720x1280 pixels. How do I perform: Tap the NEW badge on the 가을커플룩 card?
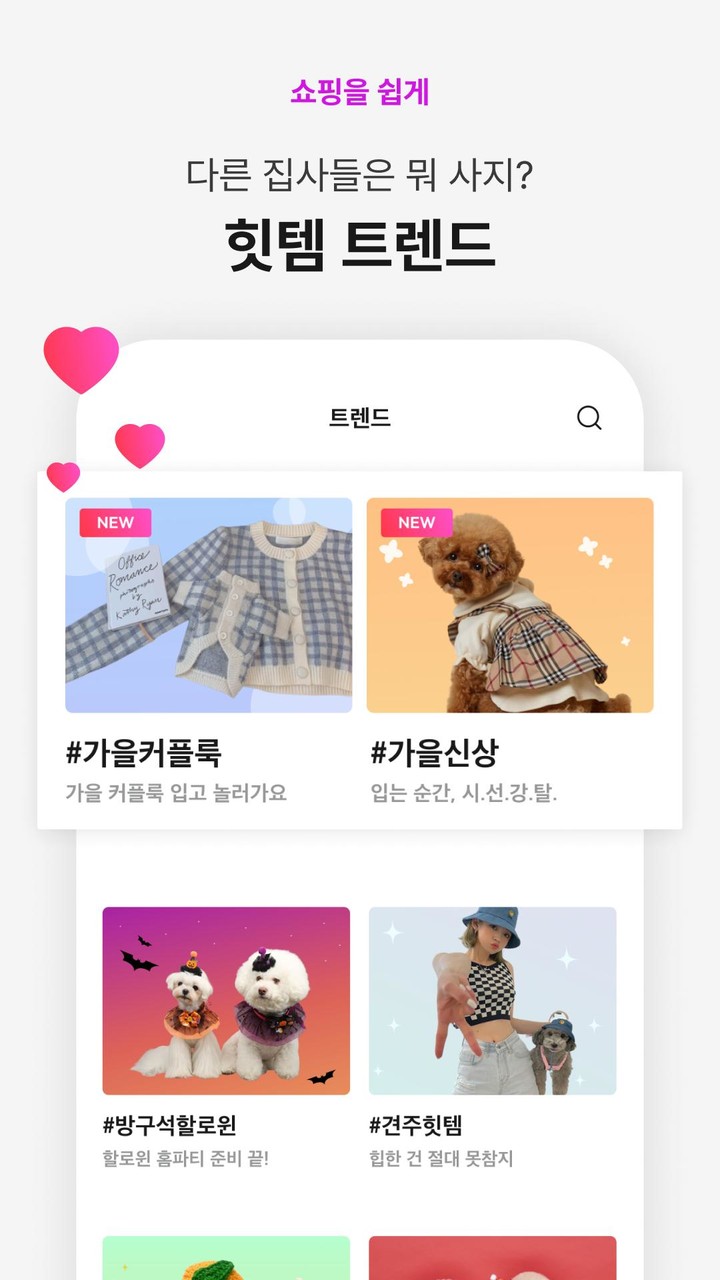pos(114,523)
